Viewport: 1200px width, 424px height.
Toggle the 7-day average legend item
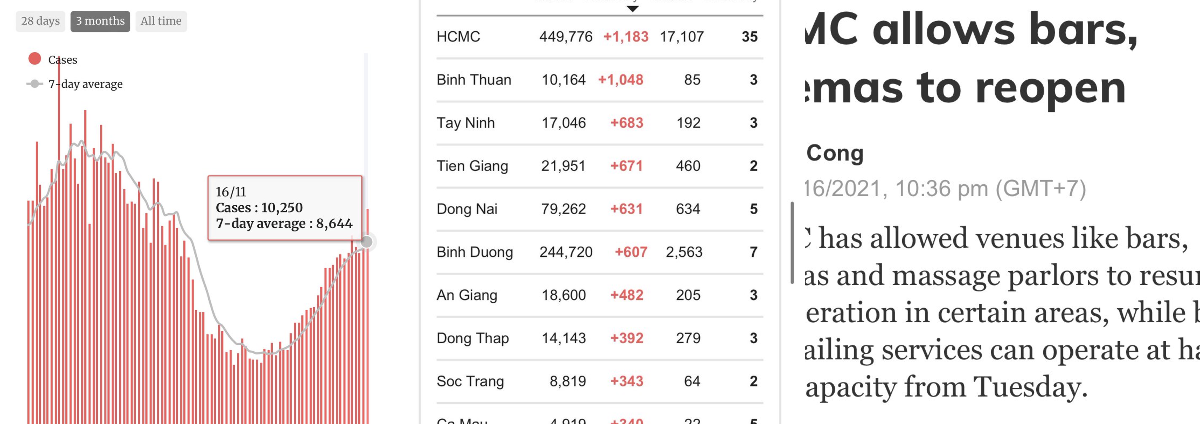(x=75, y=84)
